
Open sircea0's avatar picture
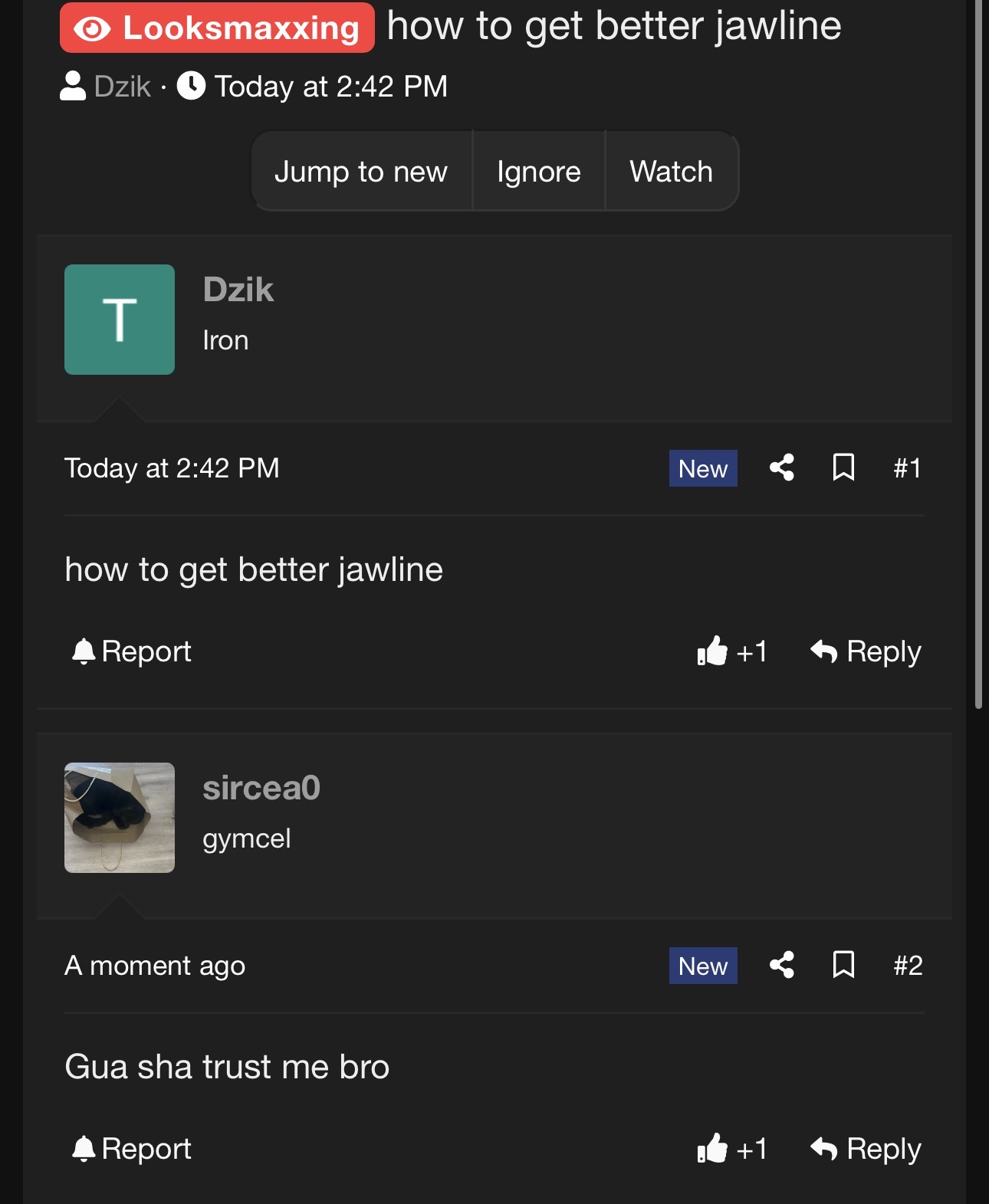pyautogui.click(x=120, y=818)
